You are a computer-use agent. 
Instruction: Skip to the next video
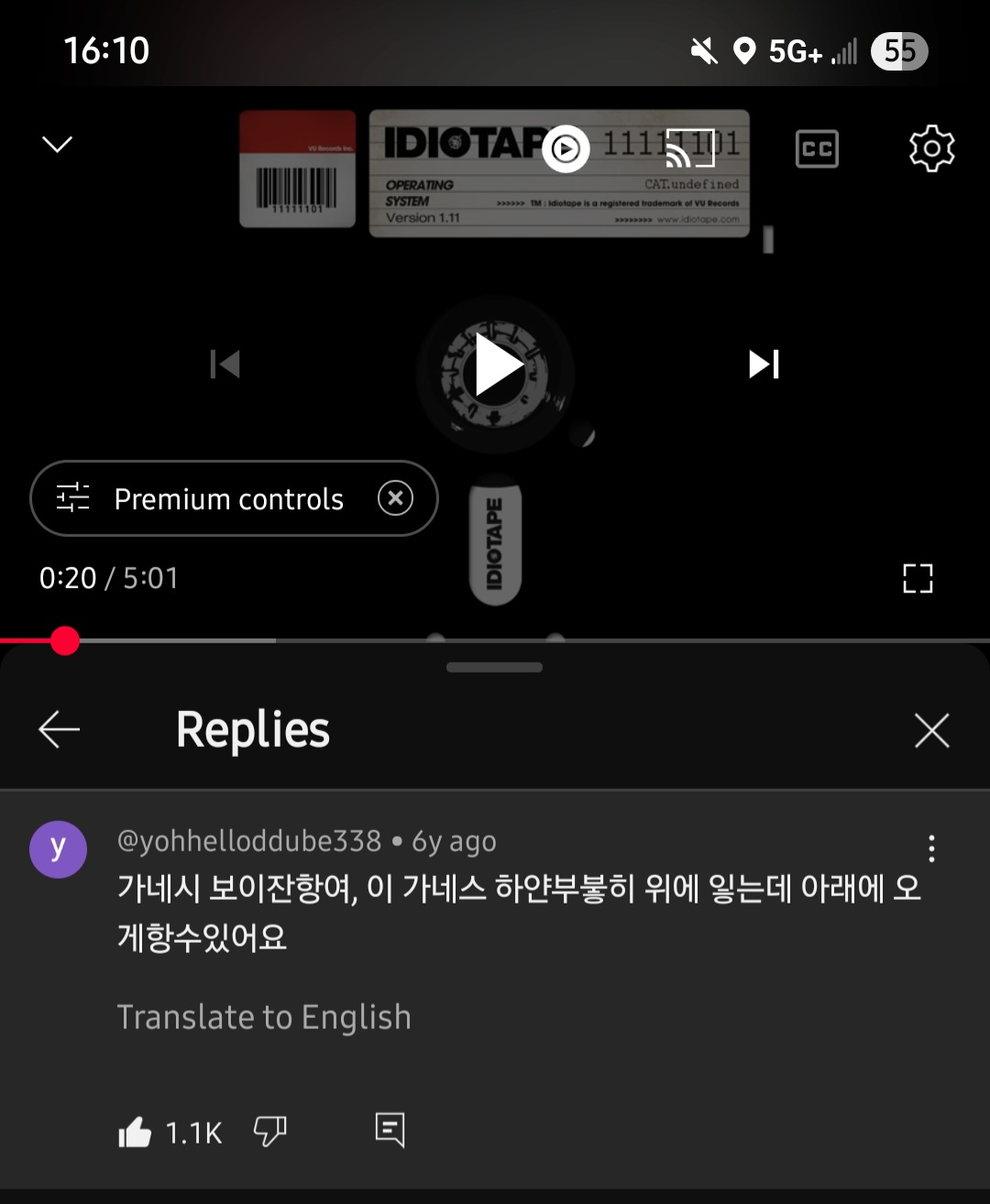(x=764, y=365)
